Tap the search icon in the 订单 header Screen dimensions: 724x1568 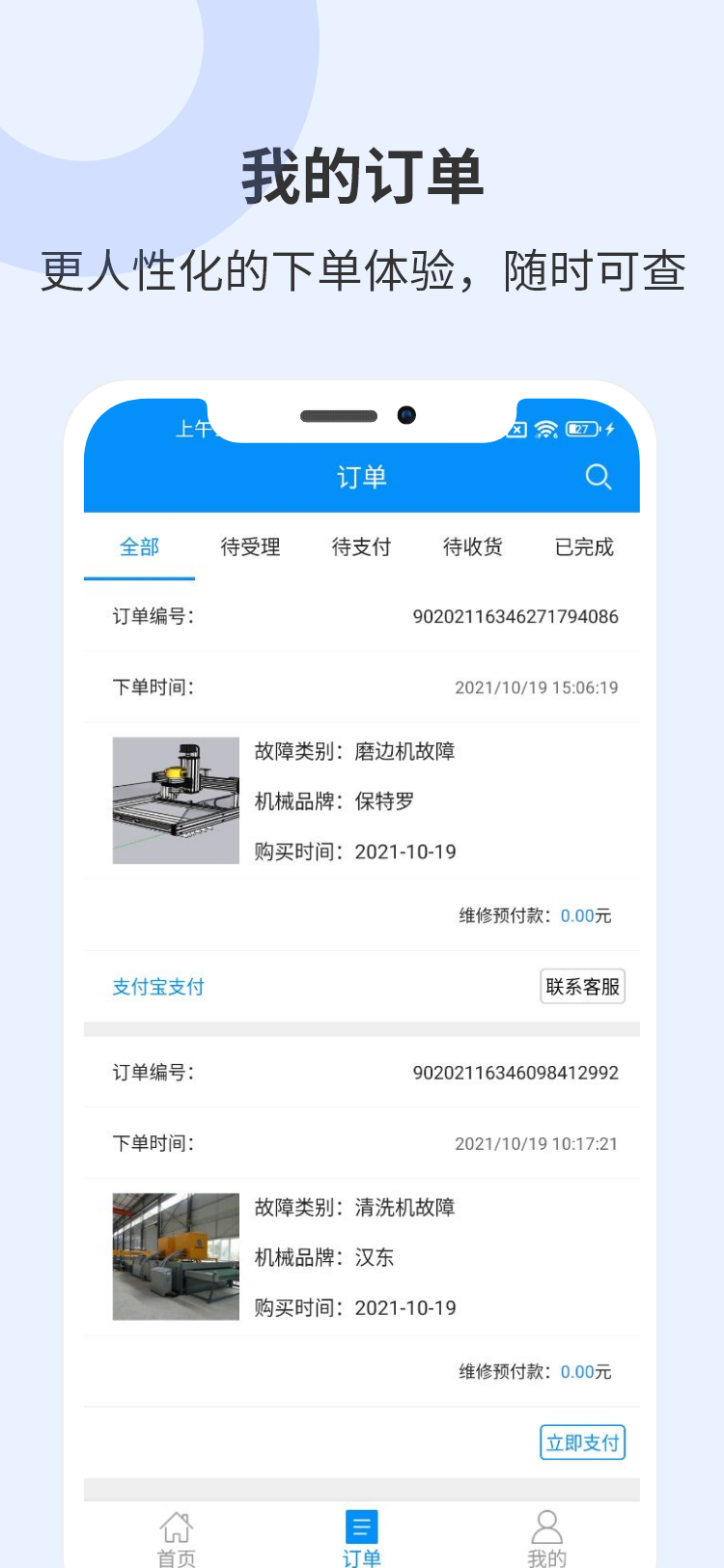click(x=599, y=477)
